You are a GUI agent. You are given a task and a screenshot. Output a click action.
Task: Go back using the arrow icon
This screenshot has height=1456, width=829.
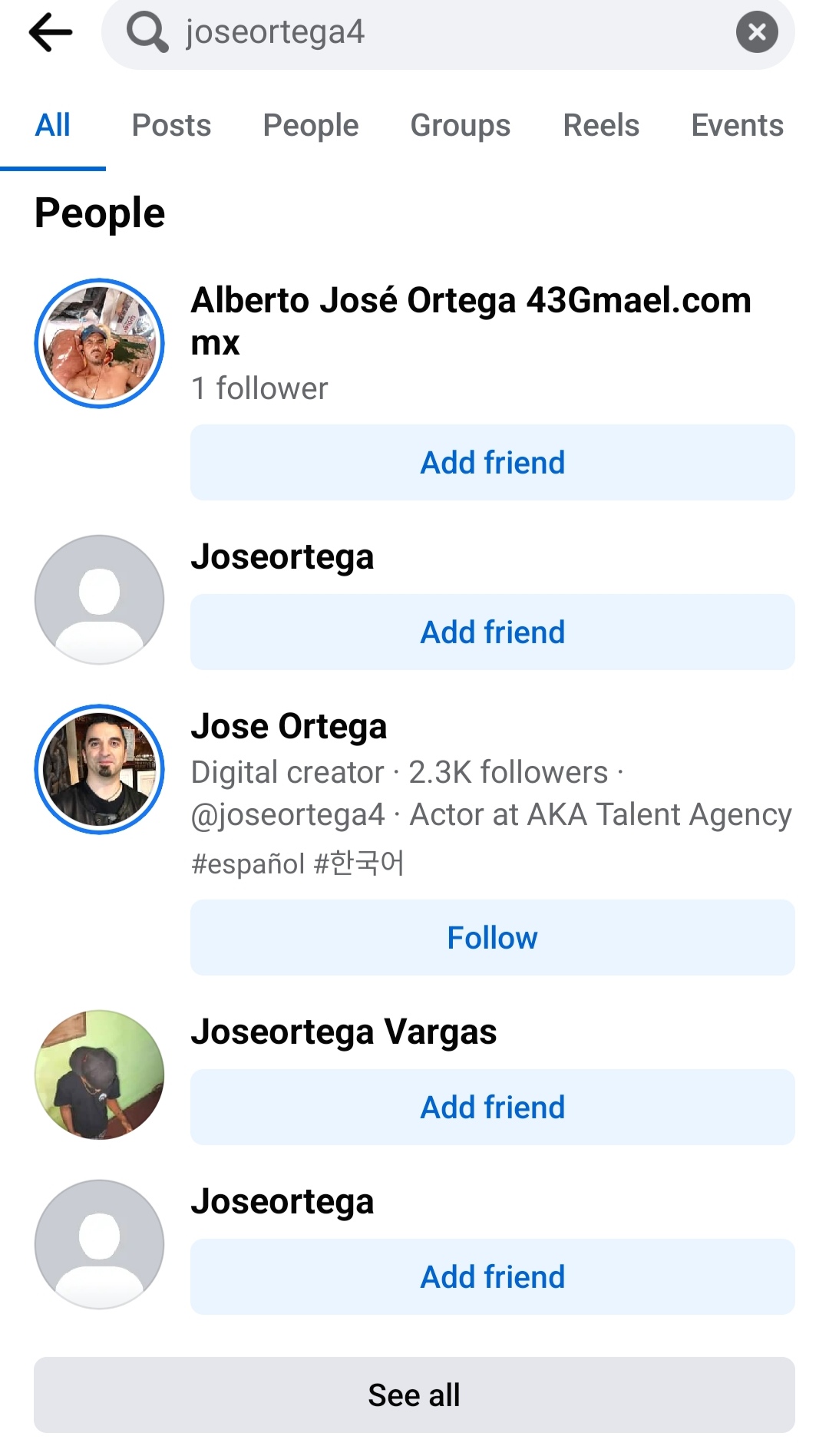[51, 32]
